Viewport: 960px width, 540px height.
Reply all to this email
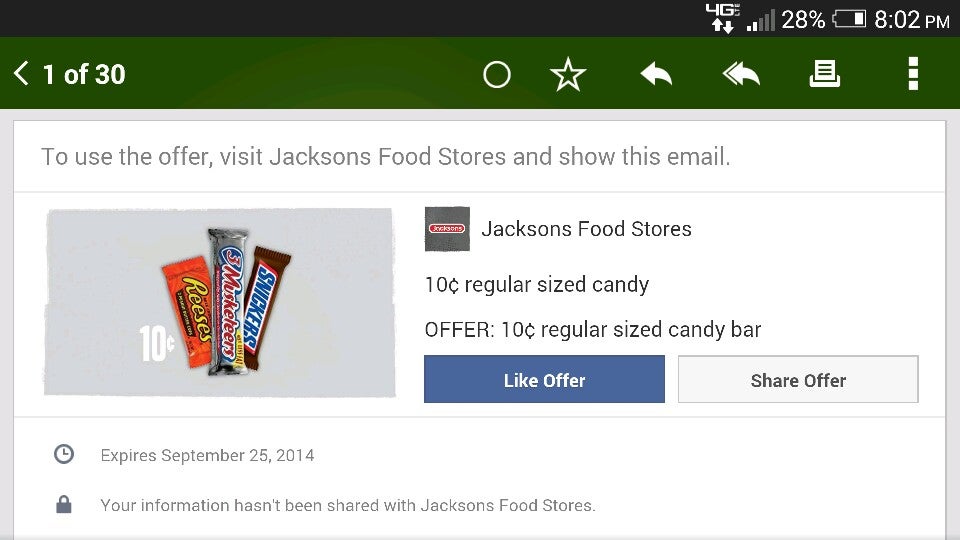[741, 75]
